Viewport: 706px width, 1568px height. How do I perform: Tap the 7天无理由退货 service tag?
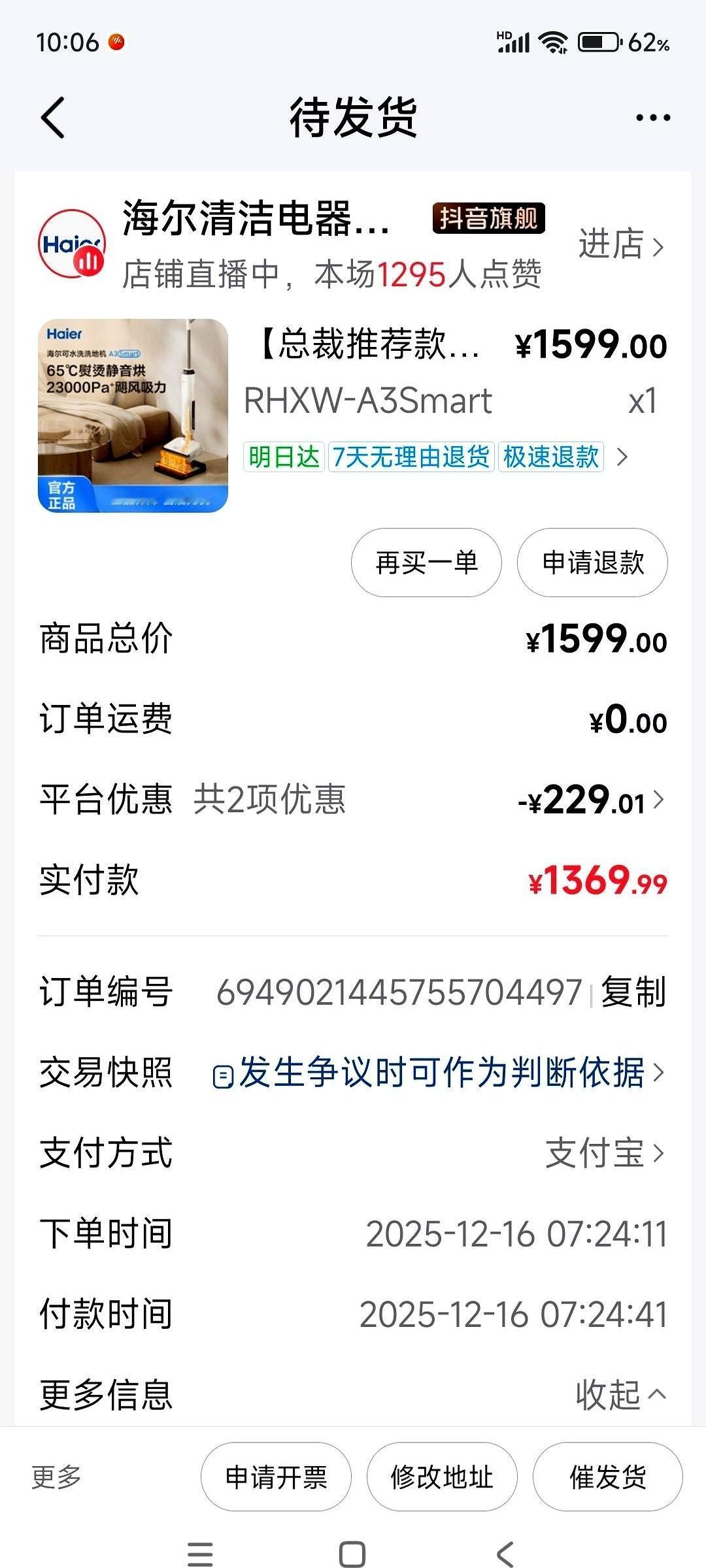coord(410,459)
